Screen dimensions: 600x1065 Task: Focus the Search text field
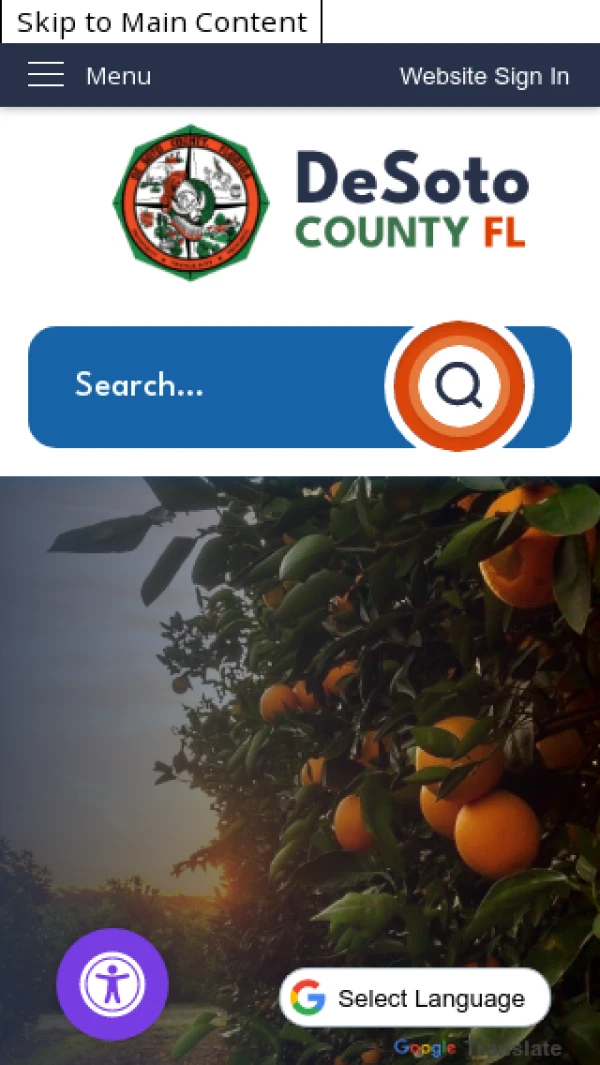210,386
